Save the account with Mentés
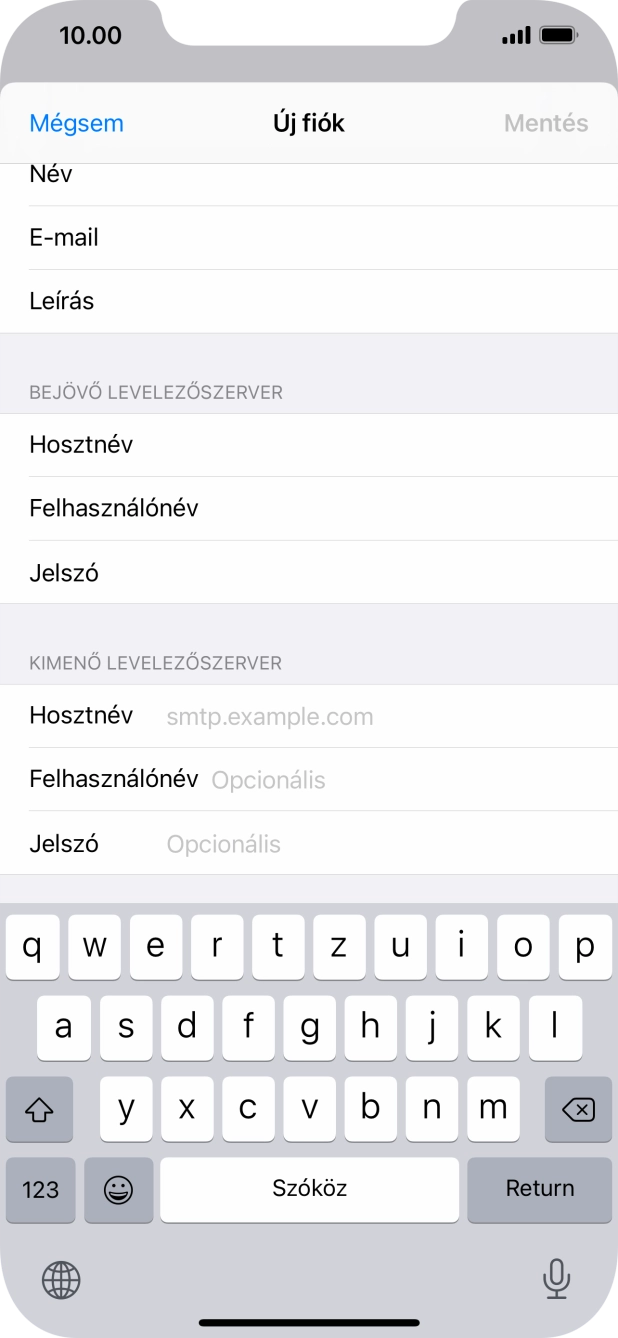The height and width of the screenshot is (1338, 618). coord(545,123)
